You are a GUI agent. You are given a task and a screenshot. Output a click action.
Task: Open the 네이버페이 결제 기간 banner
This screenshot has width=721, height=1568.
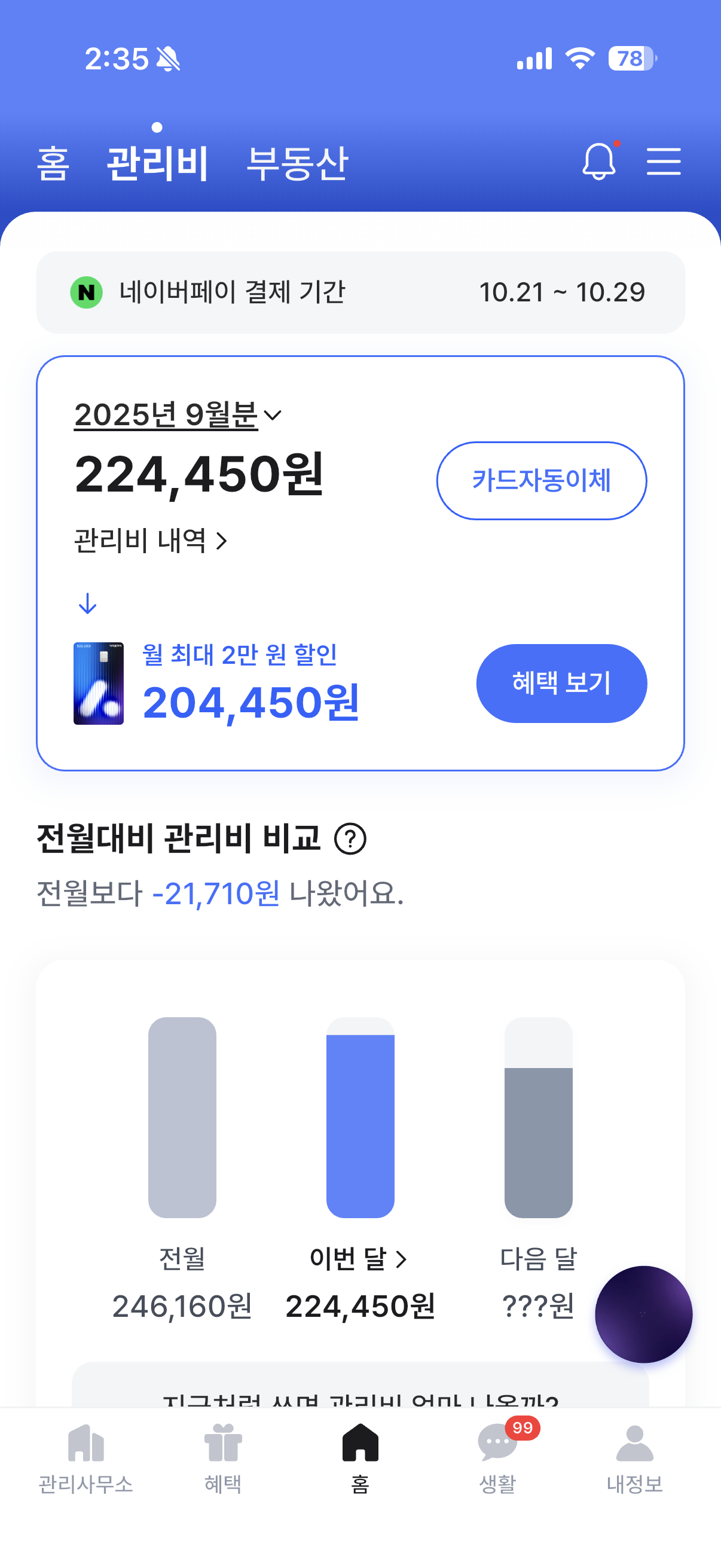(x=360, y=292)
